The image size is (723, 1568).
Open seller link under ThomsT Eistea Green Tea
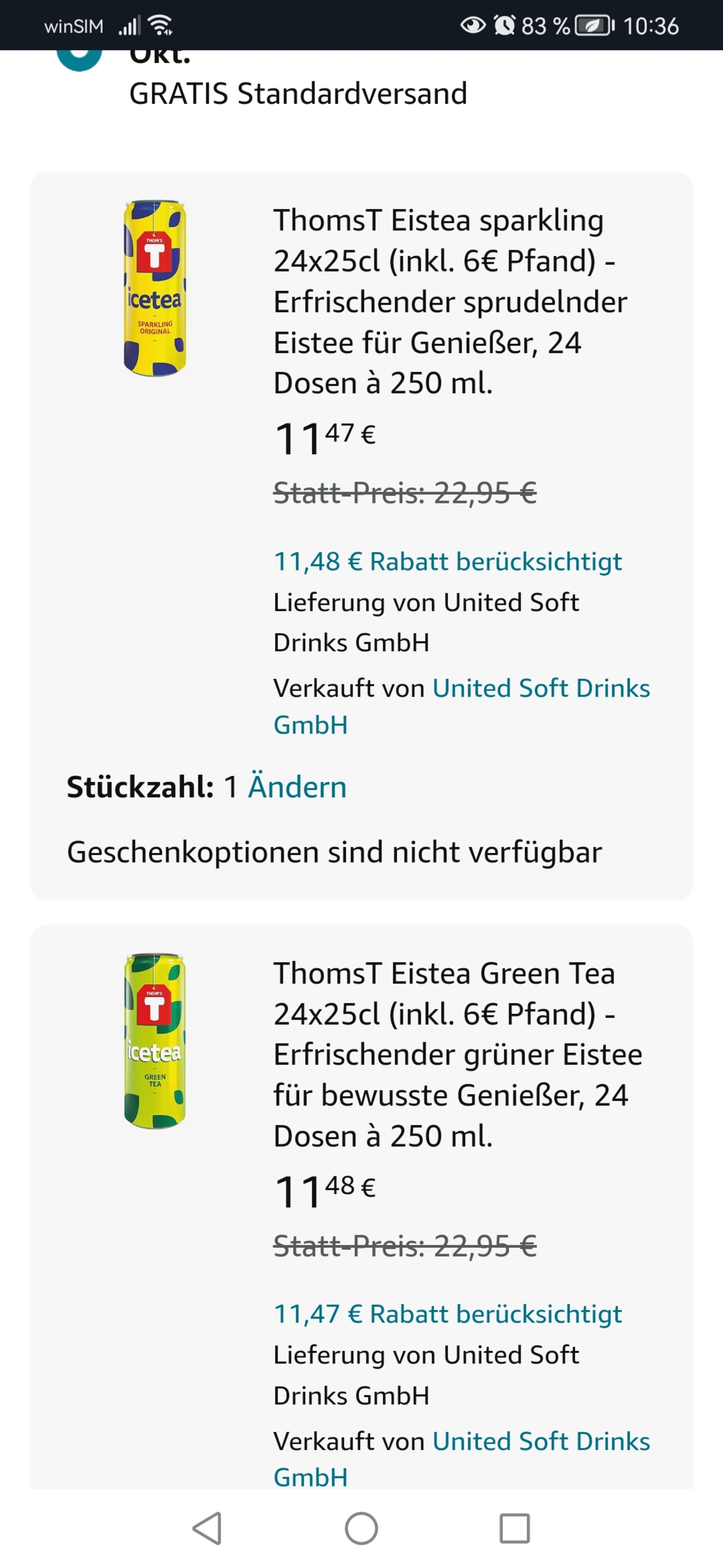click(x=461, y=1458)
